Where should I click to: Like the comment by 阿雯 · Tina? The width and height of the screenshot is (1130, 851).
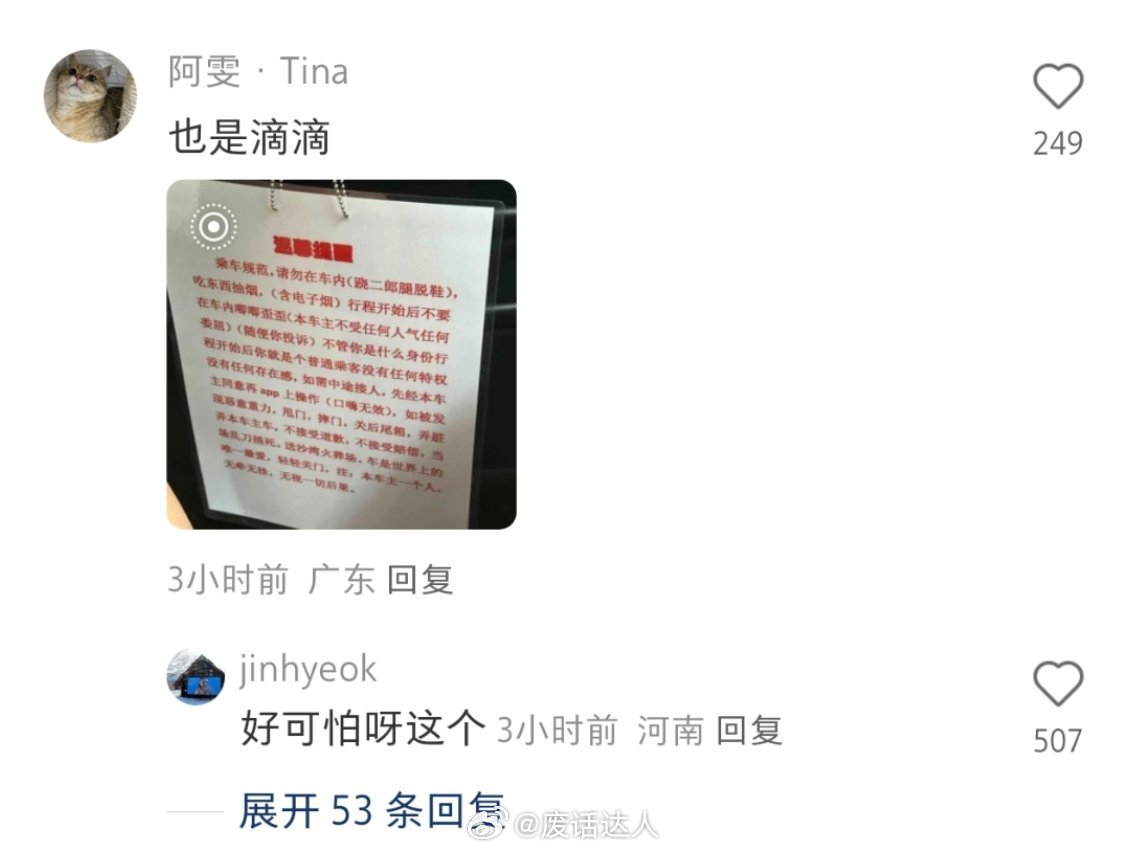tap(1057, 87)
